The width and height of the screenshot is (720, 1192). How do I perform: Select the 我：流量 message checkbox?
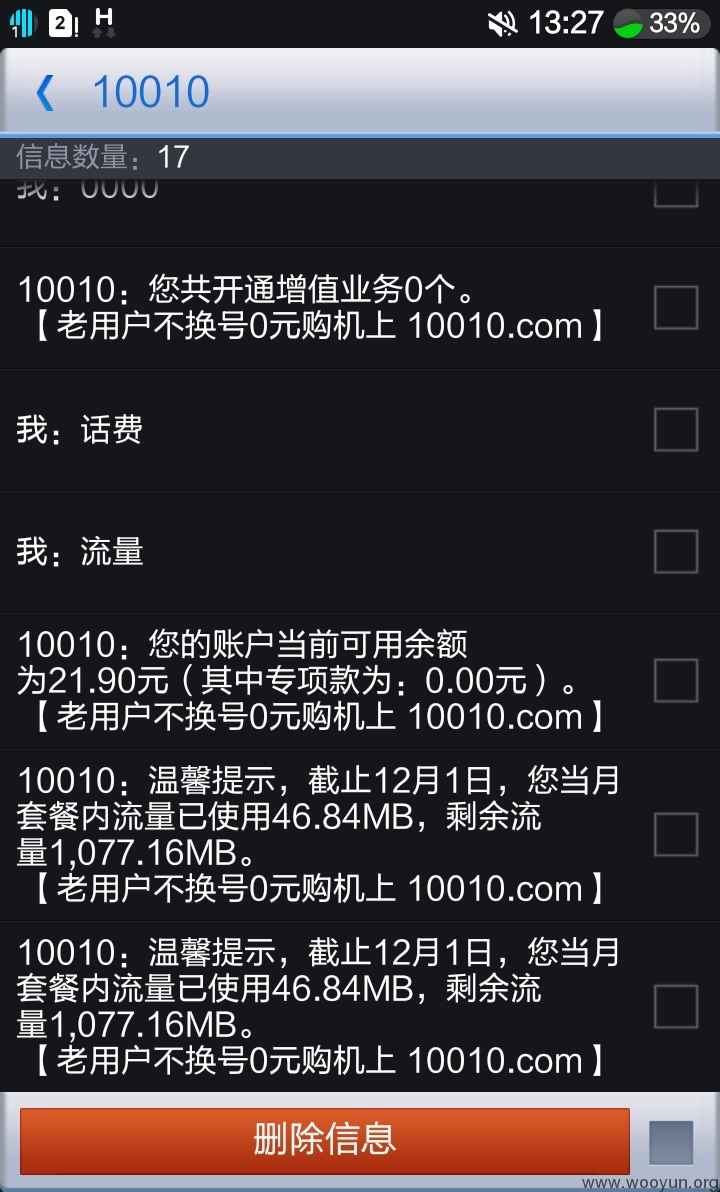tap(676, 551)
